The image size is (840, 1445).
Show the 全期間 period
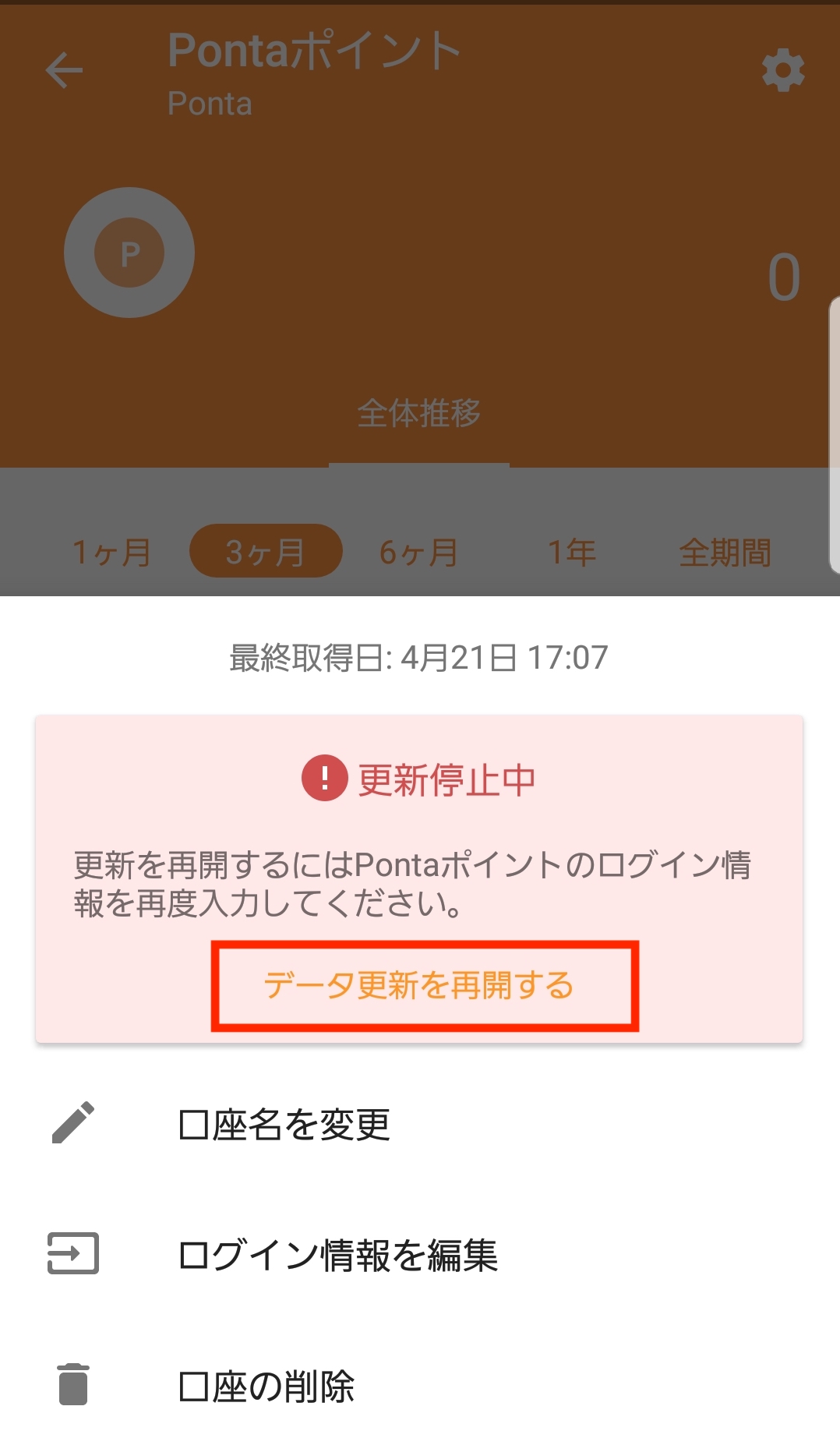725,552
